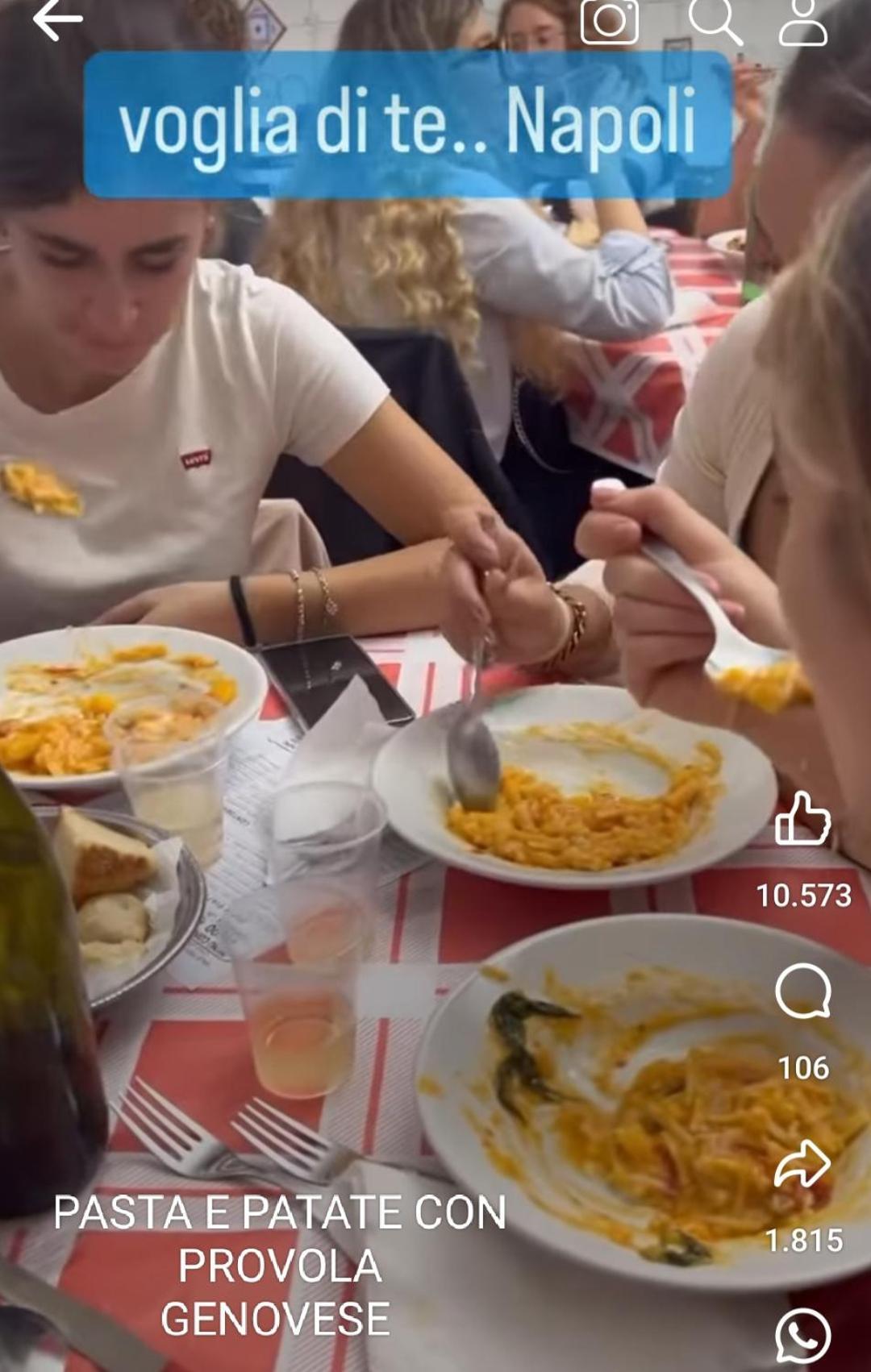
Task: Open search with the magnifier icon
Action: tap(715, 20)
